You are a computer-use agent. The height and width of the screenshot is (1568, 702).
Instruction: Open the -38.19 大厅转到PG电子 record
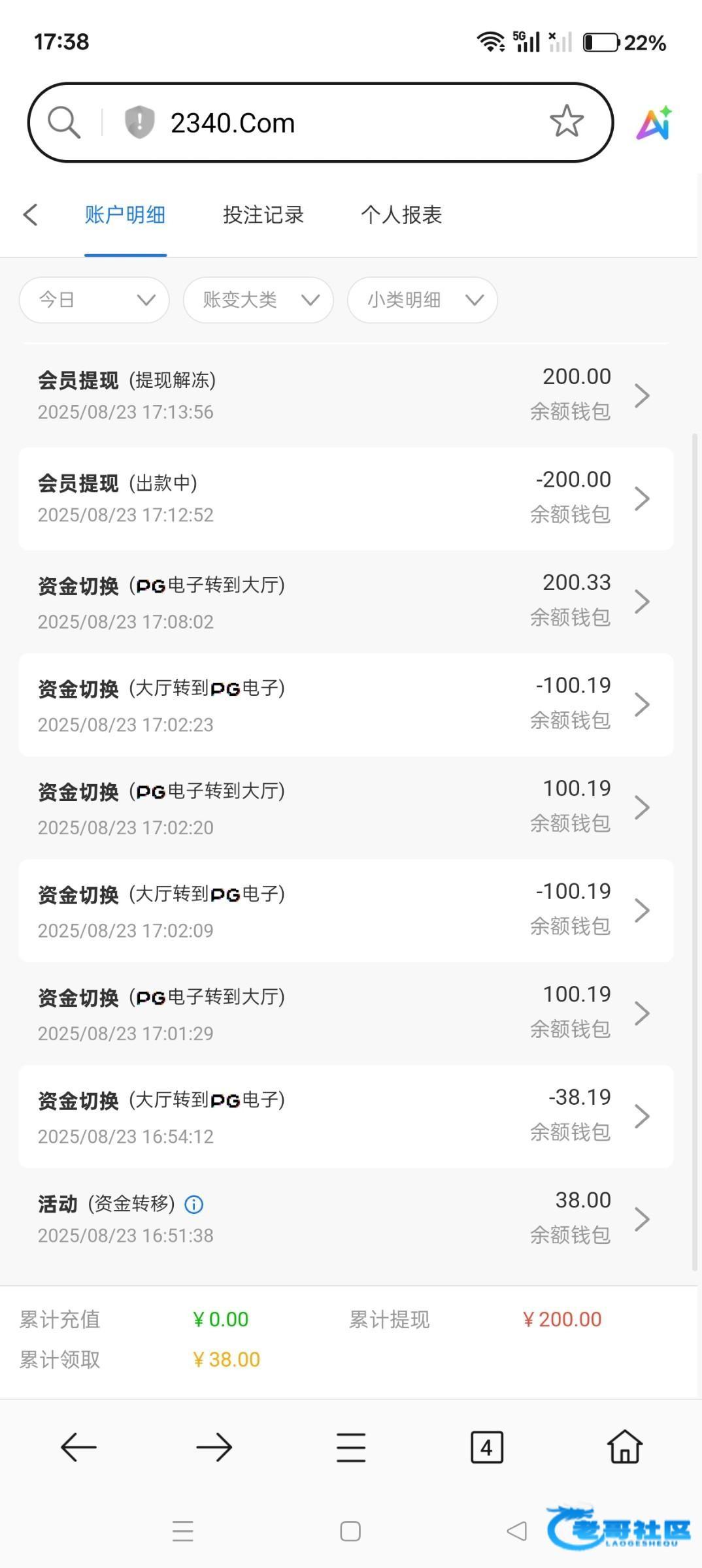346,1117
